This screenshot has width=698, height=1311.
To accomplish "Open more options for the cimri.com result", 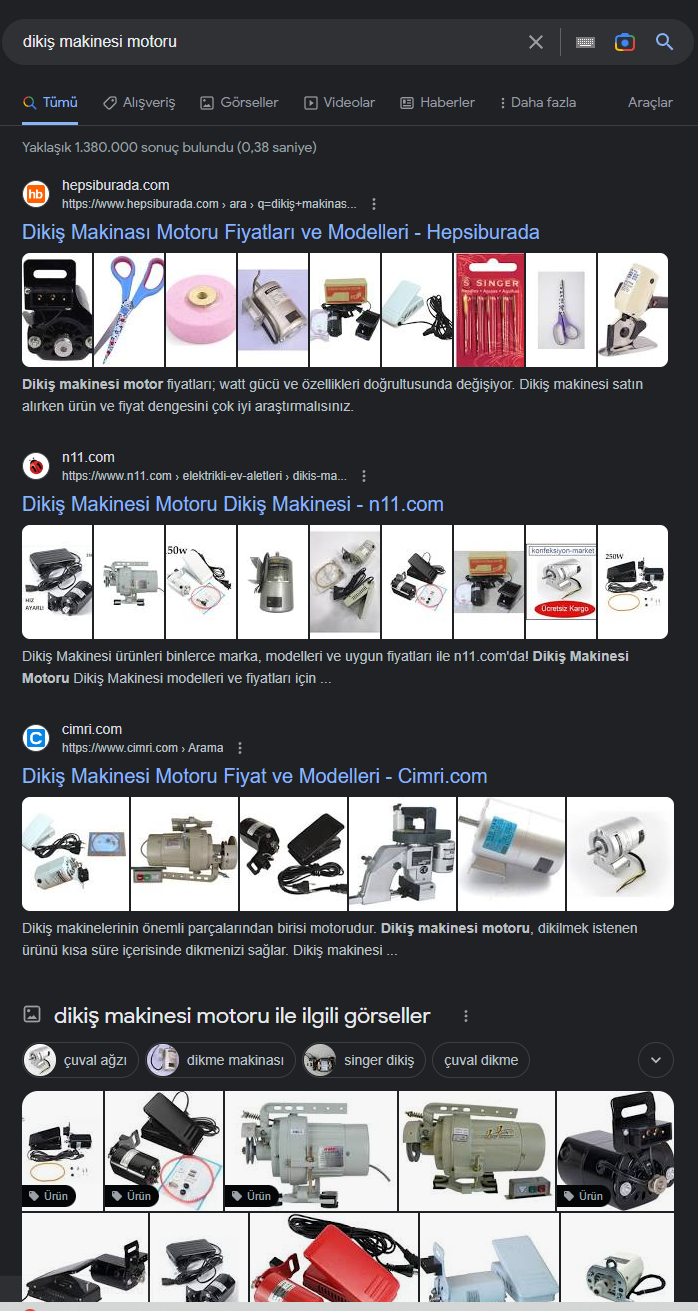I will pyautogui.click(x=240, y=748).
